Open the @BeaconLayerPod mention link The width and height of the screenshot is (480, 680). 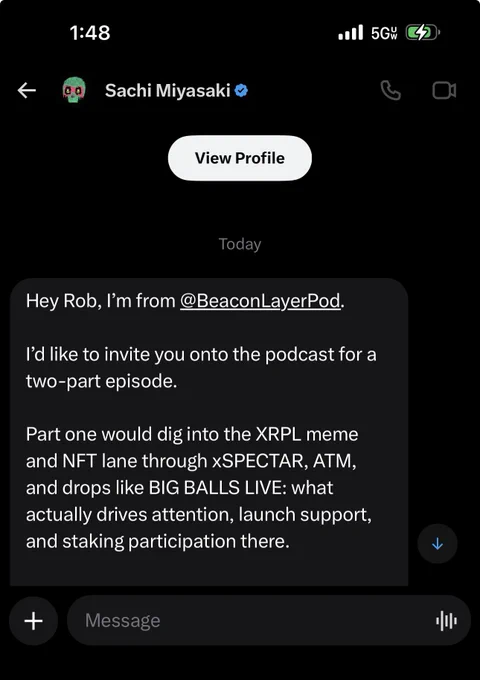[x=260, y=301]
